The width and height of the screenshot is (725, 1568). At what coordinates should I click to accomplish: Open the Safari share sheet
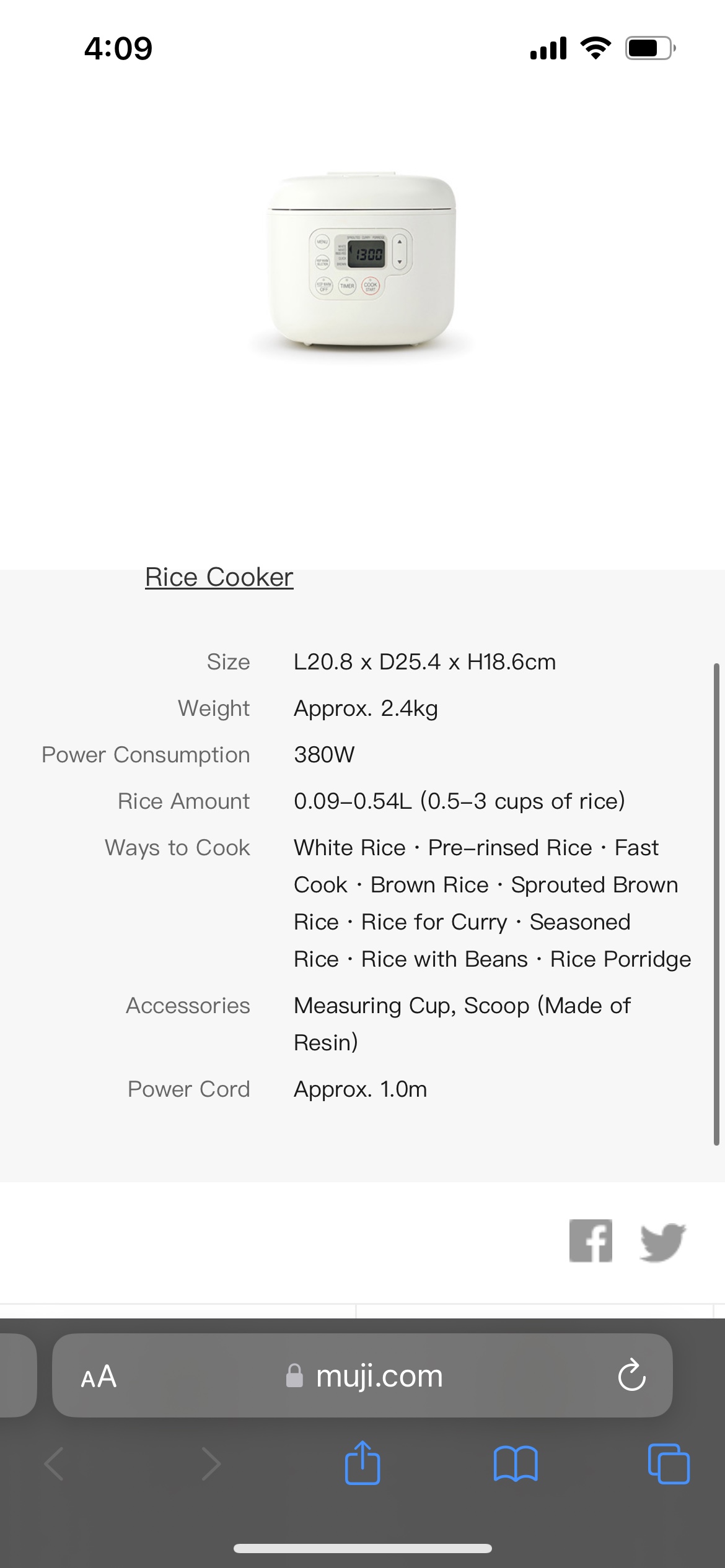click(362, 1463)
